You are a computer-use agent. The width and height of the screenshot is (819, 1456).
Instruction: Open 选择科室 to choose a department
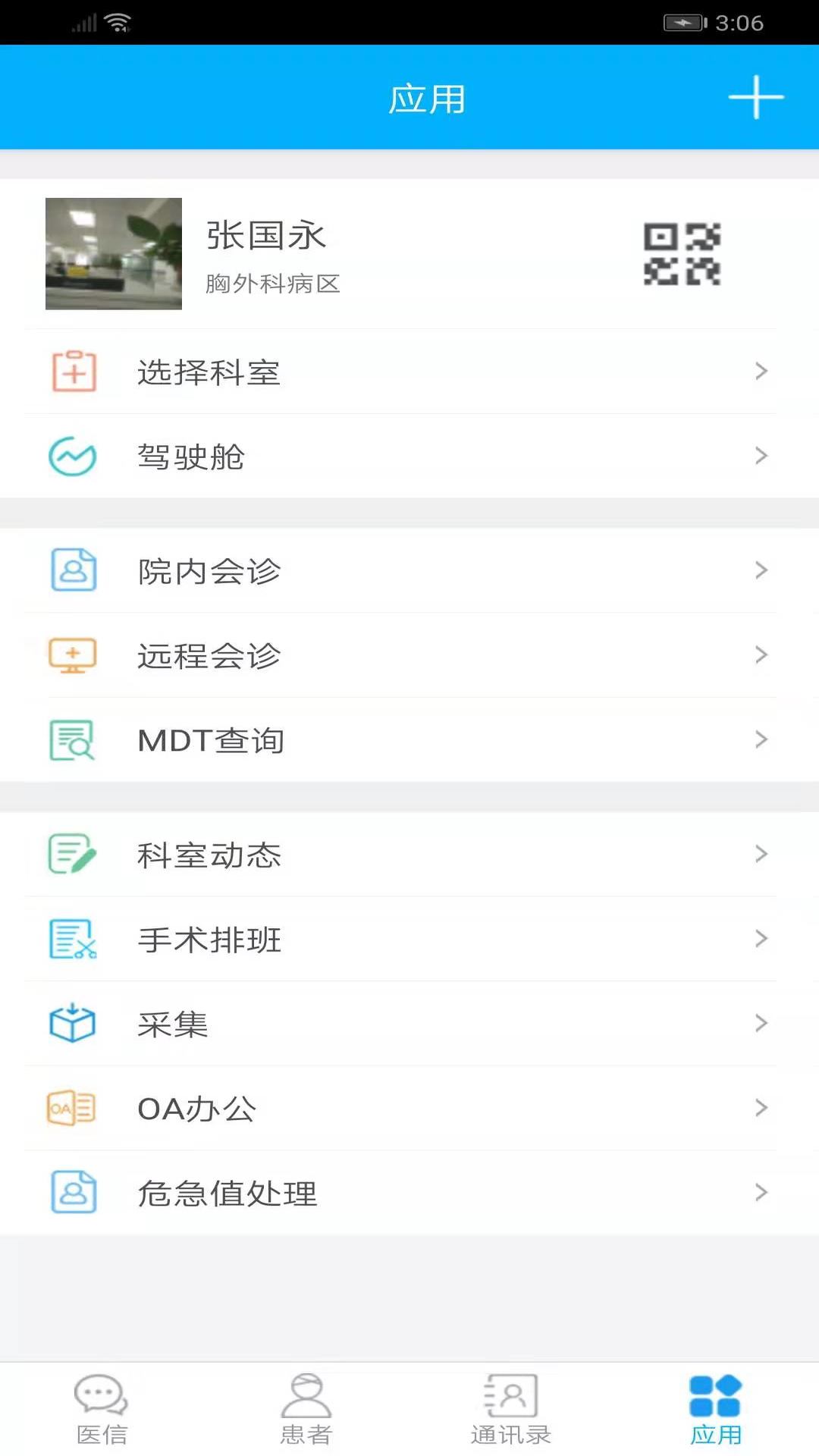pyautogui.click(x=409, y=372)
